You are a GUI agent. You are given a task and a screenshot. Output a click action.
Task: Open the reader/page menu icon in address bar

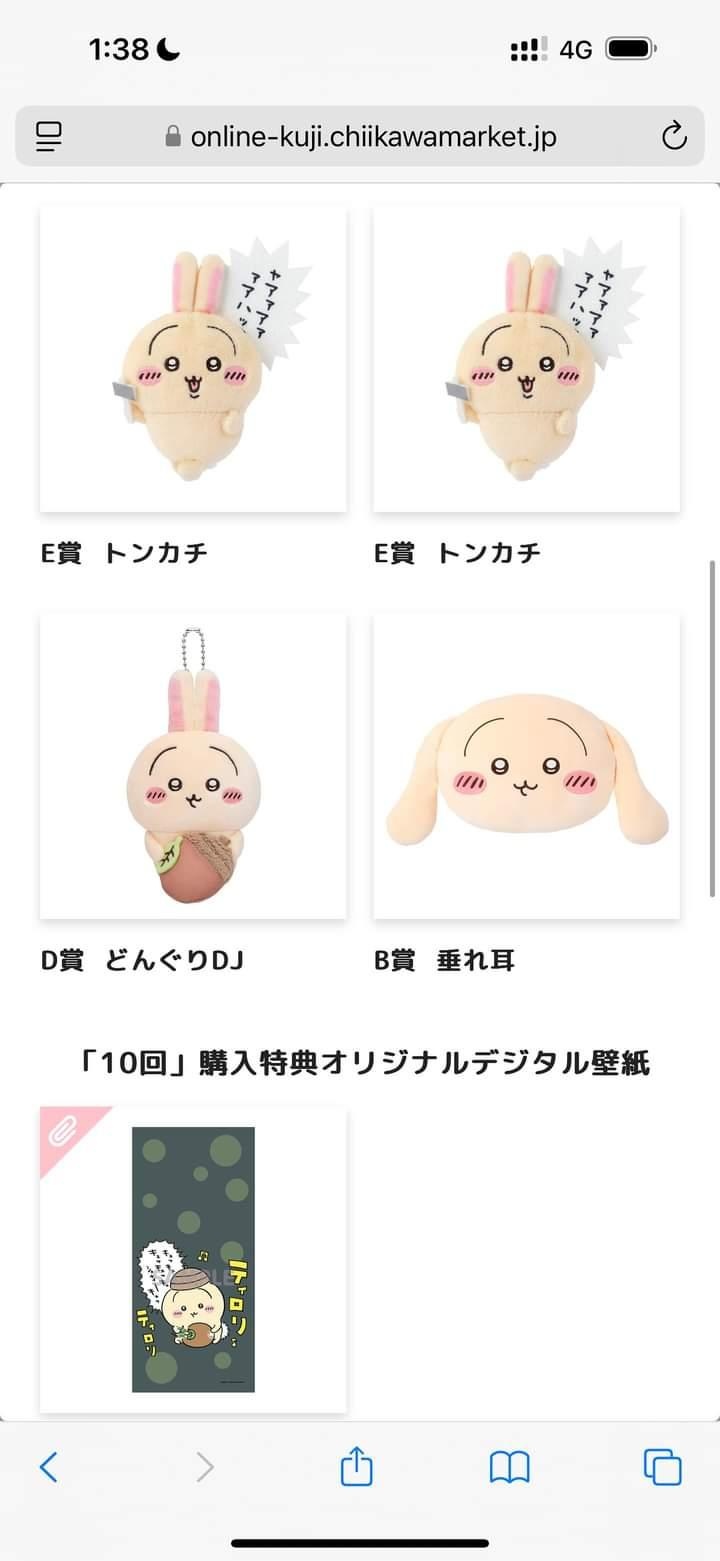(48, 136)
